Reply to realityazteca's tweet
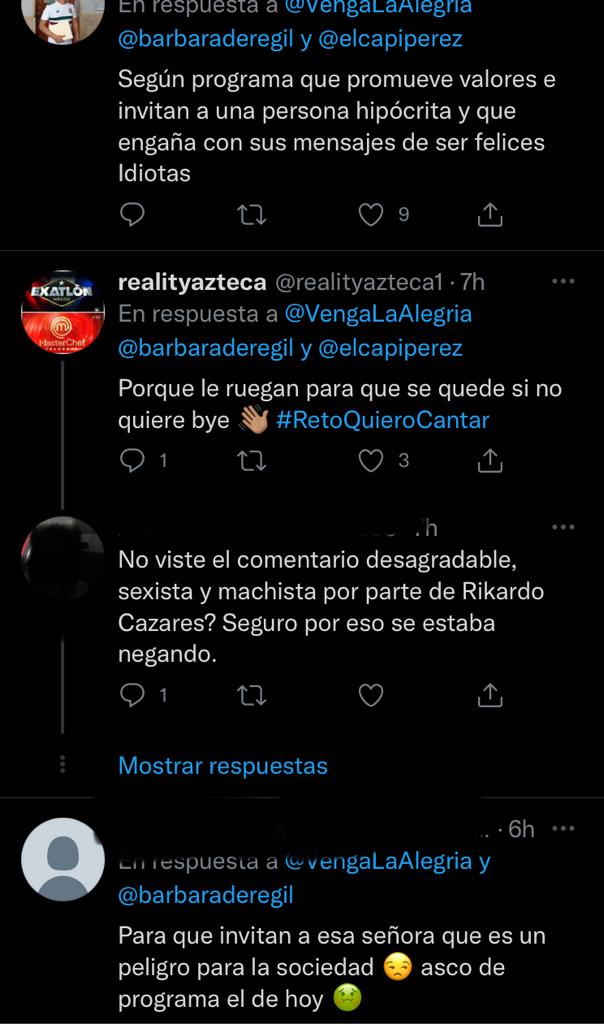The height and width of the screenshot is (1024, 604). point(132,460)
